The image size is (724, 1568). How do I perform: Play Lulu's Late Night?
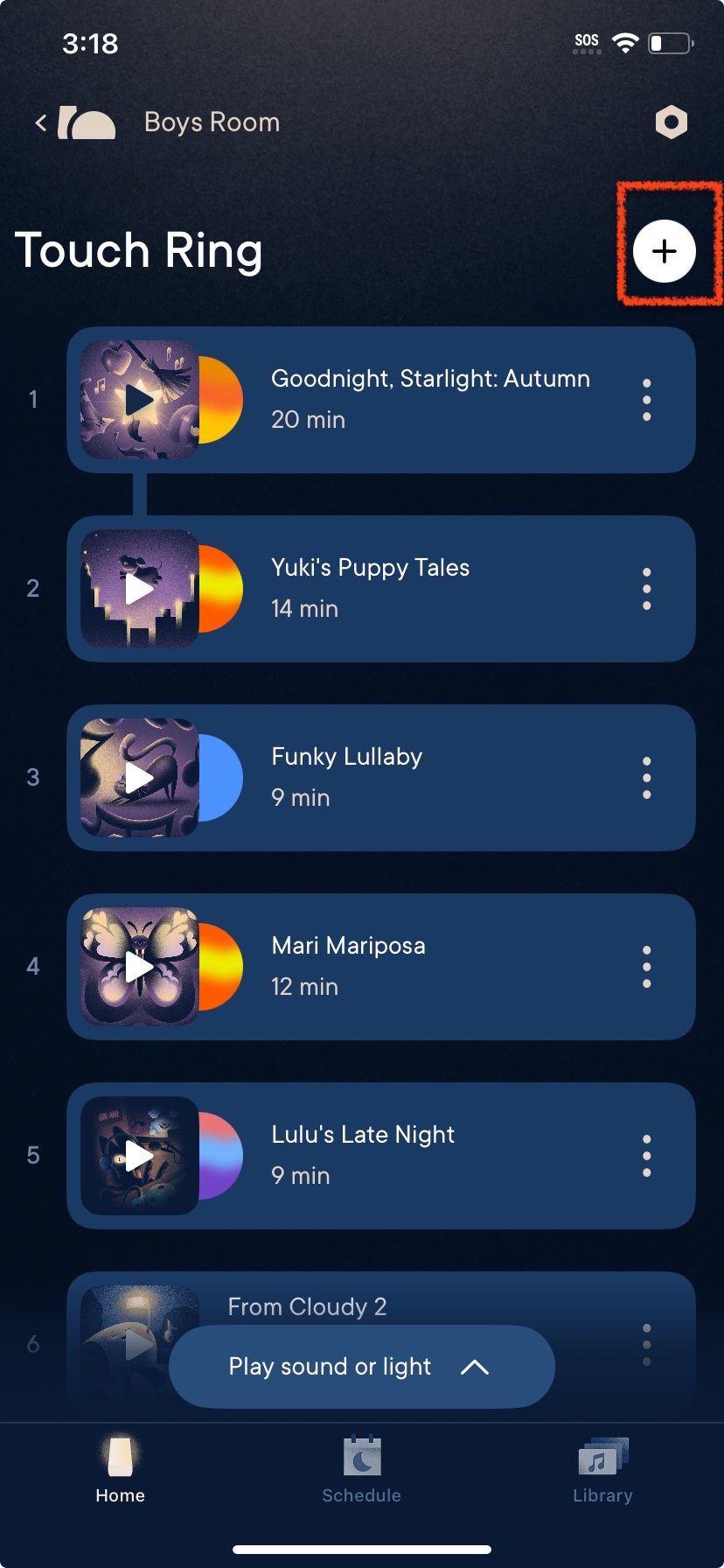coord(140,1156)
